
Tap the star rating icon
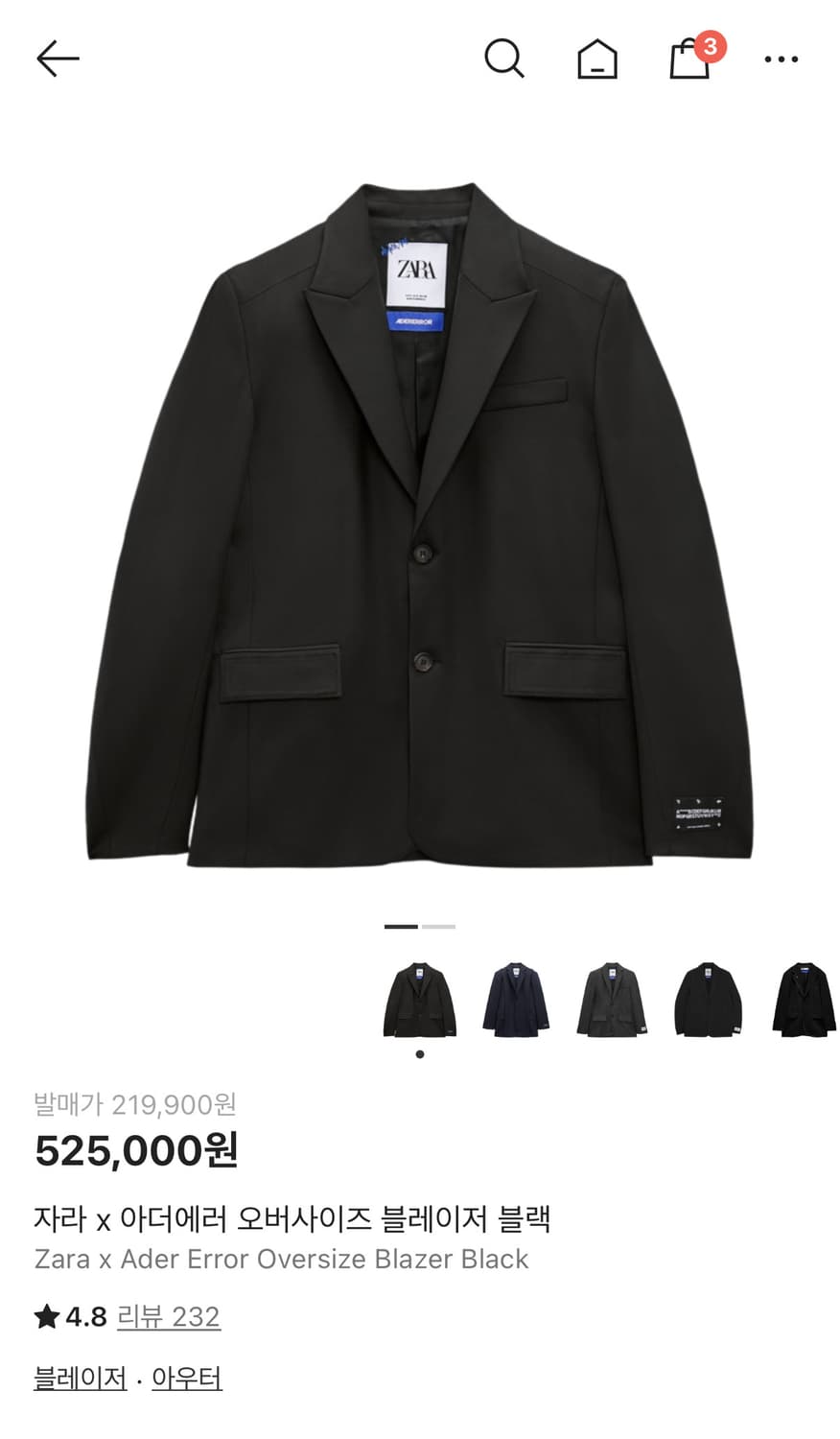click(45, 1316)
